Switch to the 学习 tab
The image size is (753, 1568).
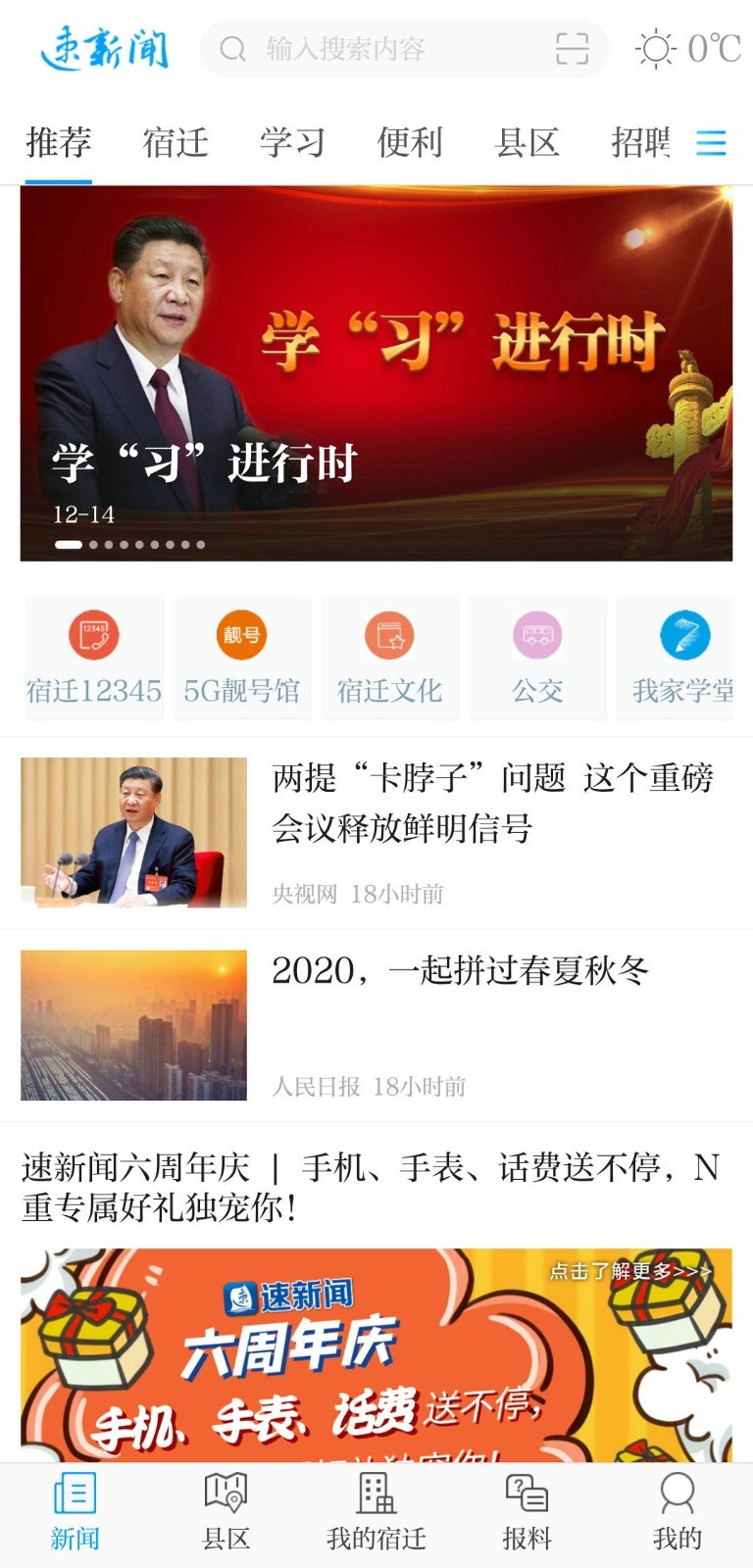[x=291, y=143]
